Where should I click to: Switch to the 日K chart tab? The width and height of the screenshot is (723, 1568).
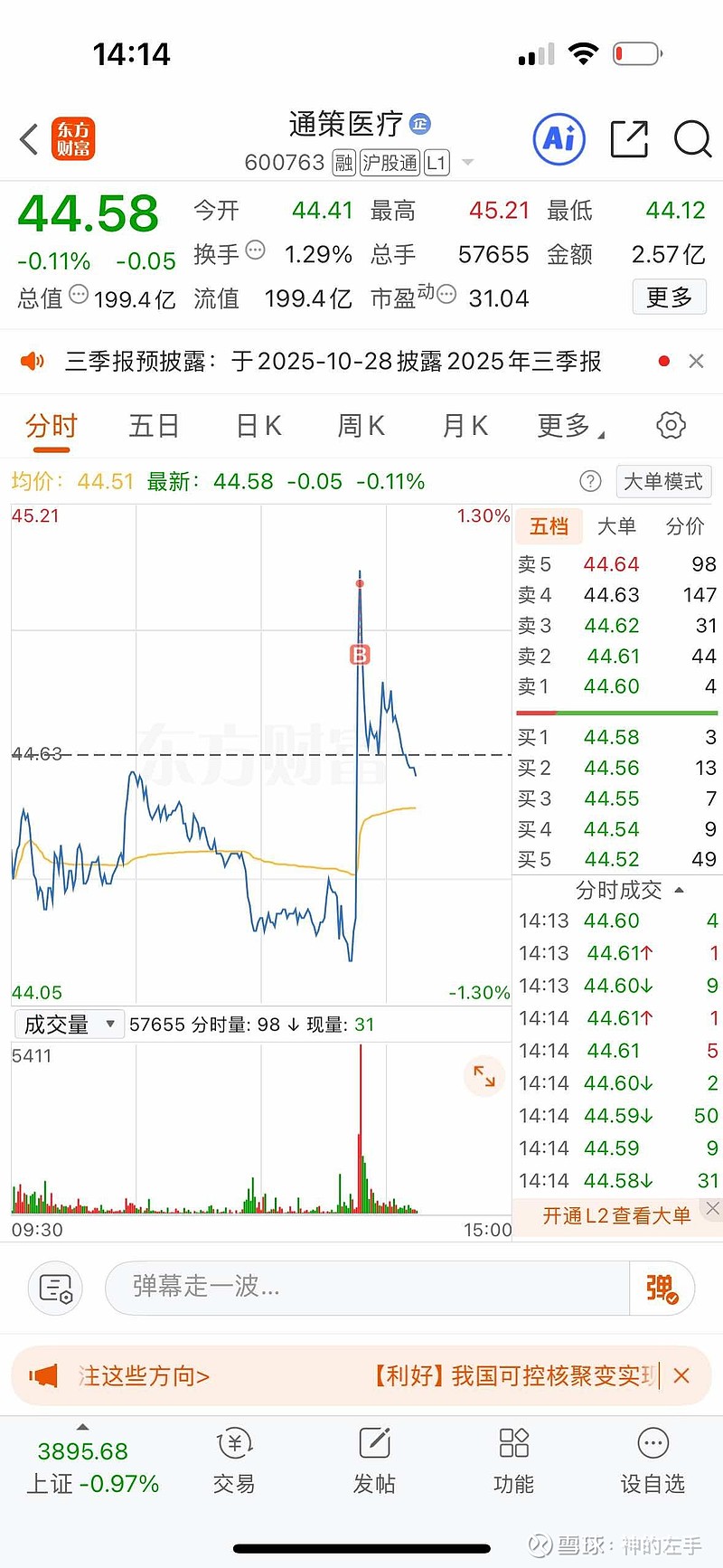258,426
